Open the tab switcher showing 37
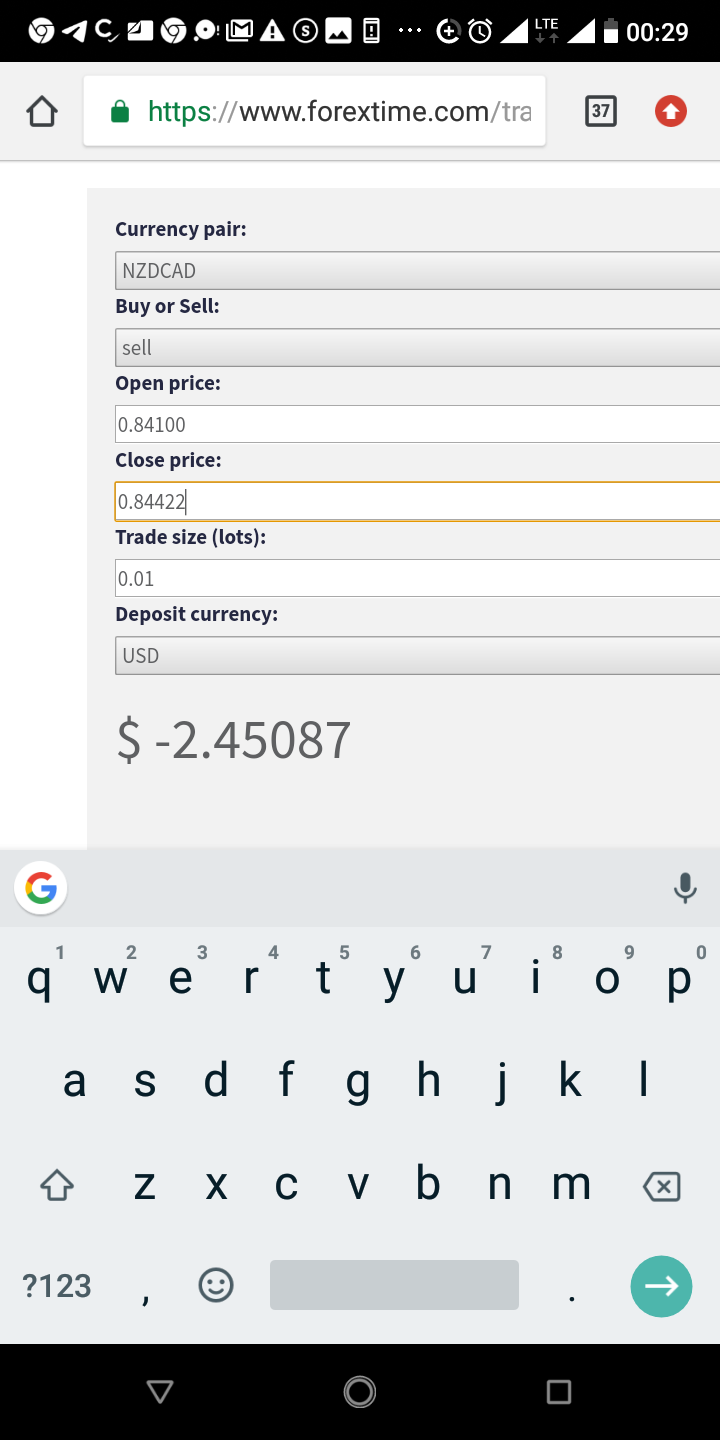 pyautogui.click(x=600, y=111)
